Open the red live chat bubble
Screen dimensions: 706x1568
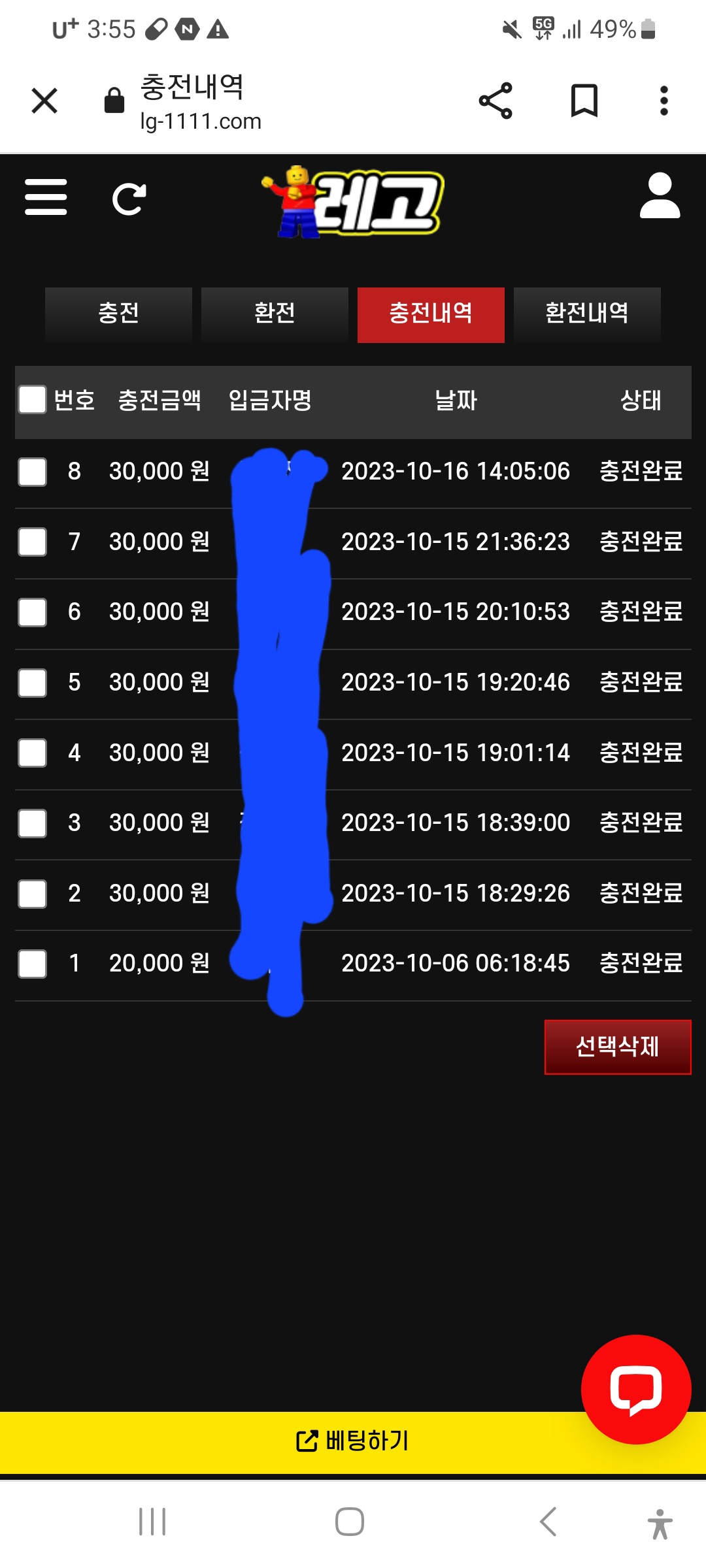pos(635,1389)
